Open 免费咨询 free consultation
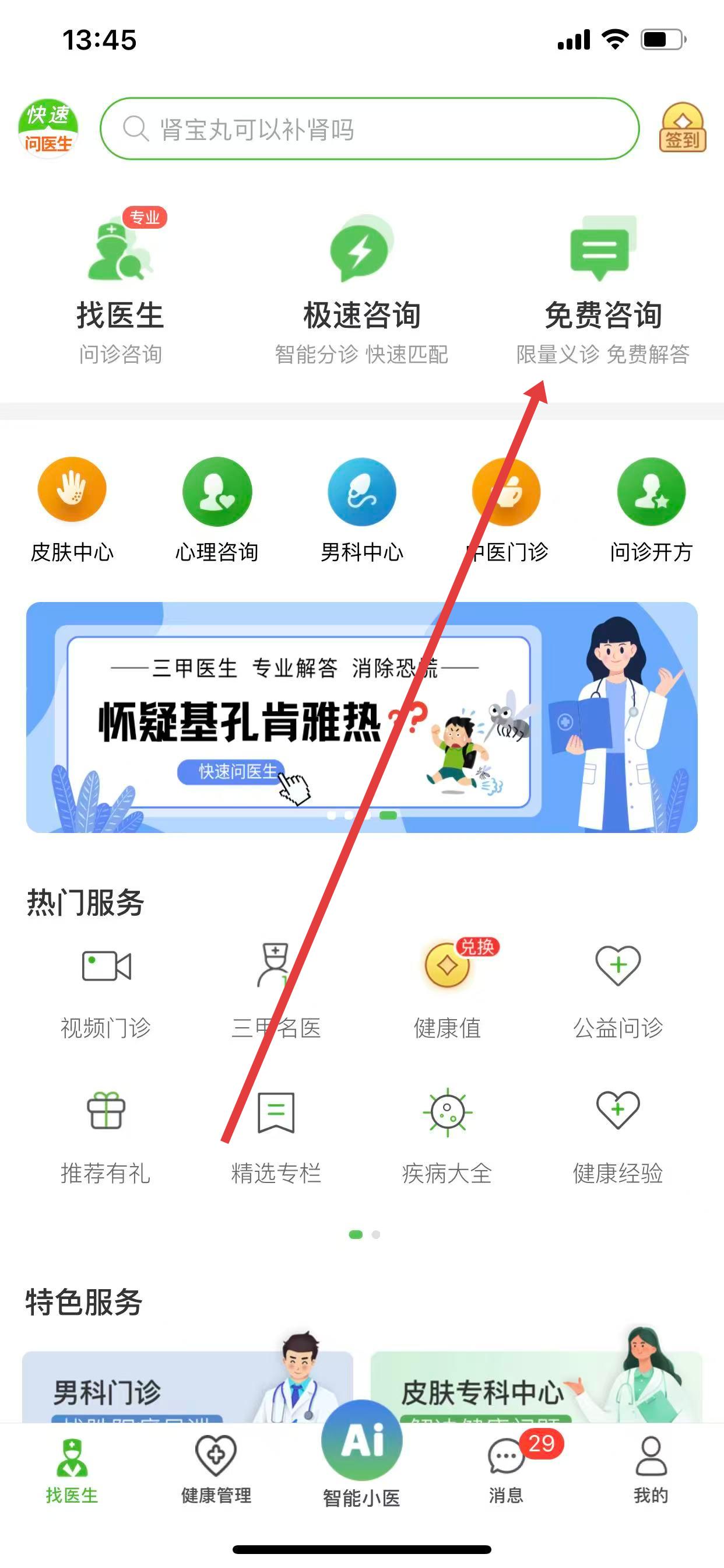This screenshot has width=724, height=1568. (x=602, y=286)
